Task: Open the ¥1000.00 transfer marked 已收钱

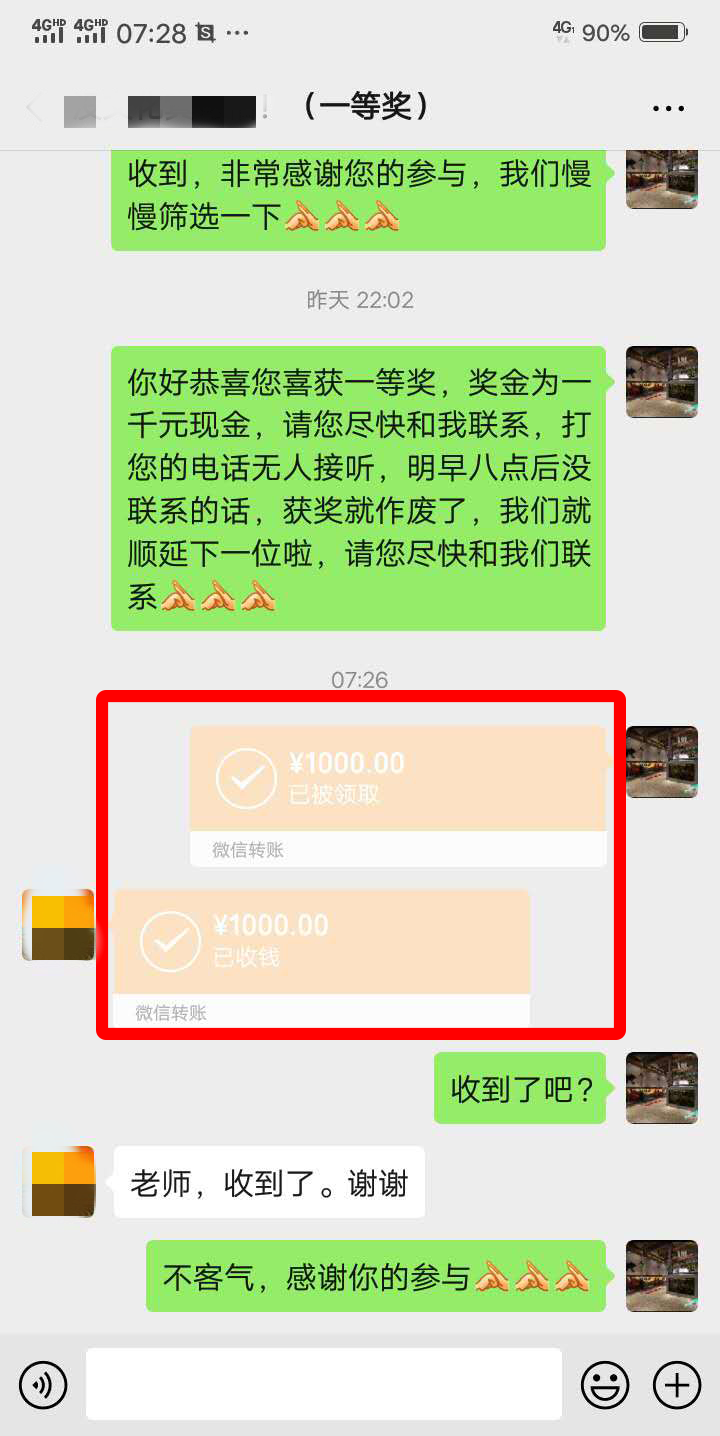Action: pos(321,942)
